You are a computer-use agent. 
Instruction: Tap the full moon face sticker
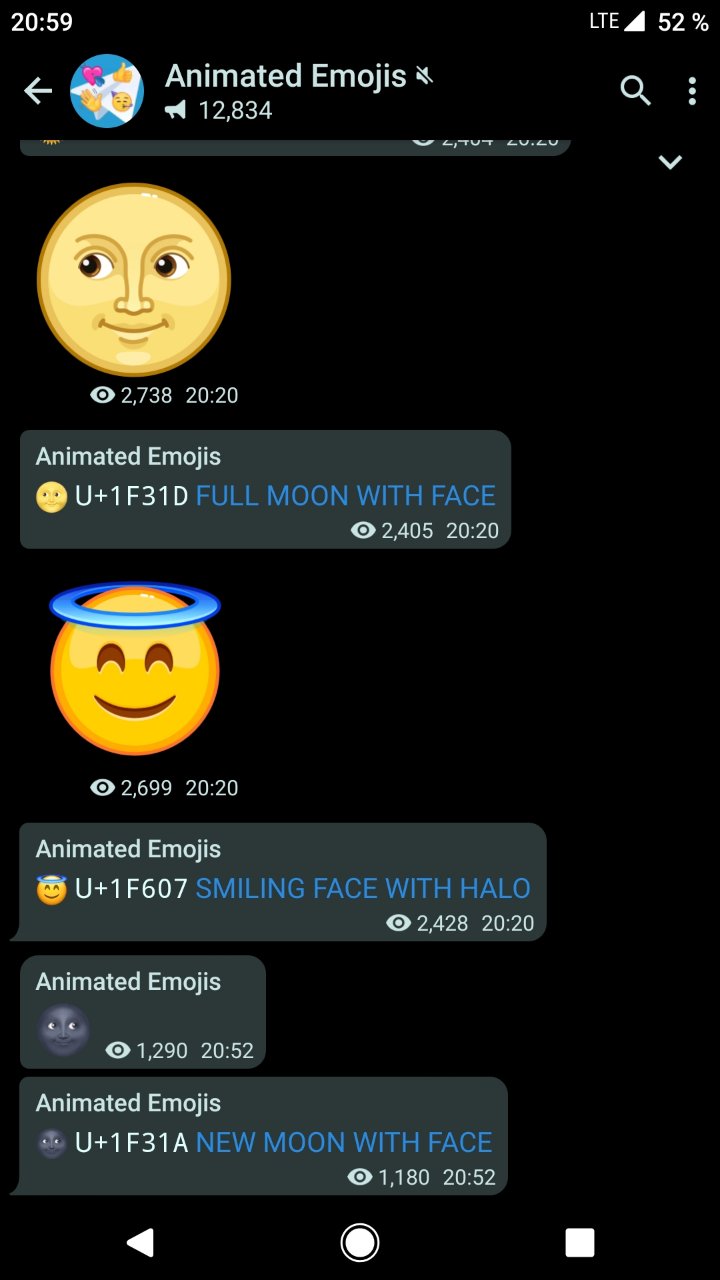(134, 279)
